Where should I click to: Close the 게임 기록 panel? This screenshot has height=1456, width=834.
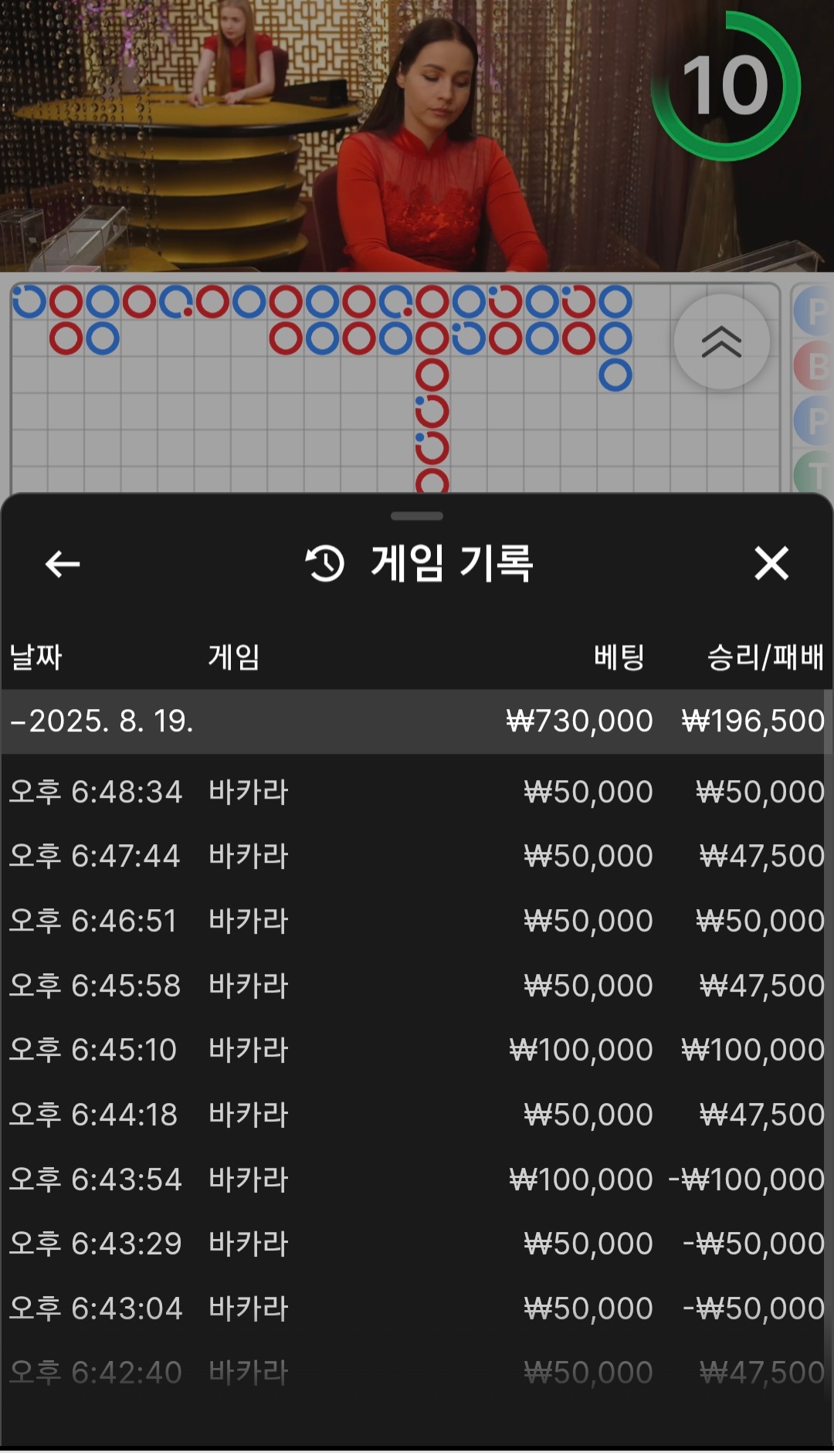[771, 563]
